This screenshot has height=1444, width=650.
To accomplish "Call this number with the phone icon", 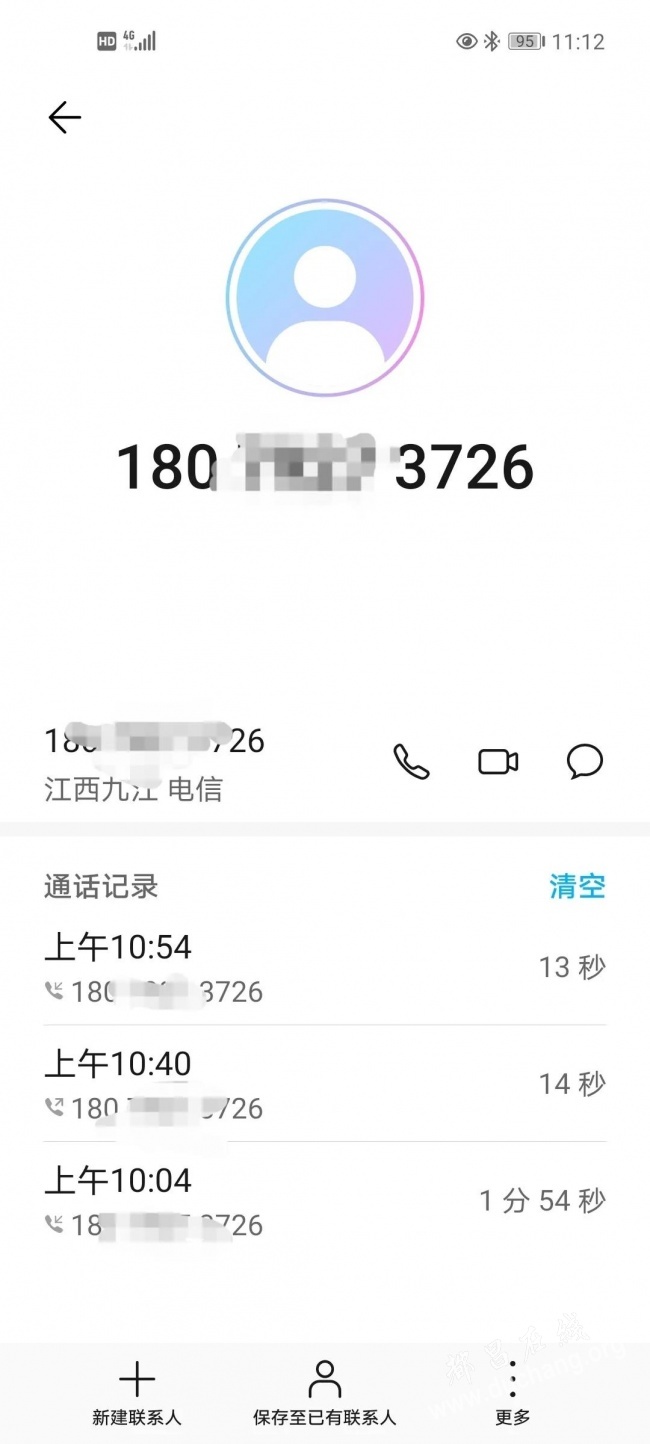I will pyautogui.click(x=411, y=762).
